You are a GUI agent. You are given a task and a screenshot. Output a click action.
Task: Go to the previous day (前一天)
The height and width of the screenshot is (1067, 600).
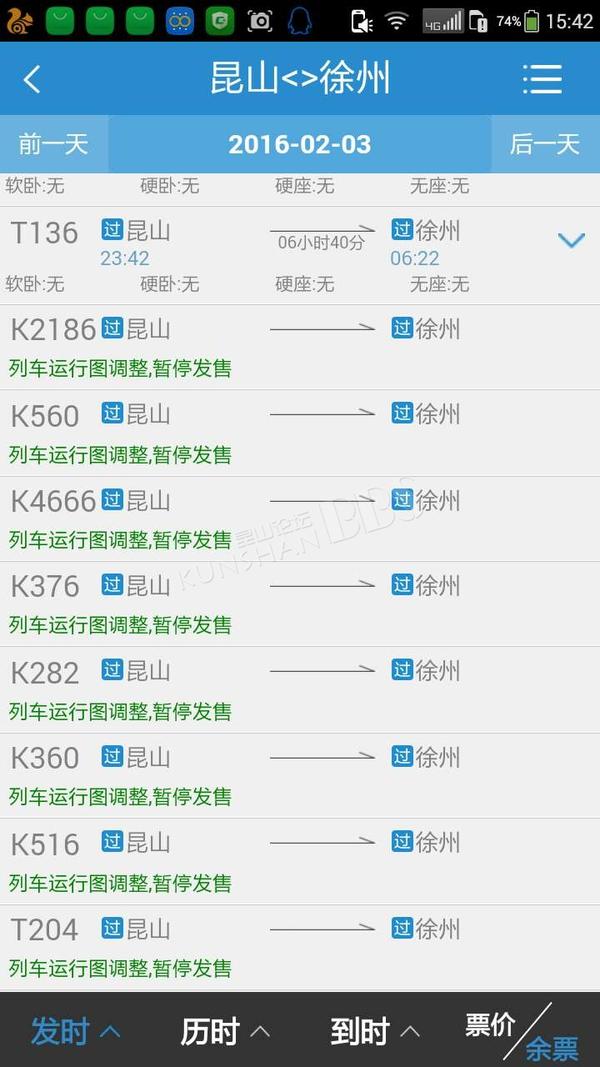(54, 144)
